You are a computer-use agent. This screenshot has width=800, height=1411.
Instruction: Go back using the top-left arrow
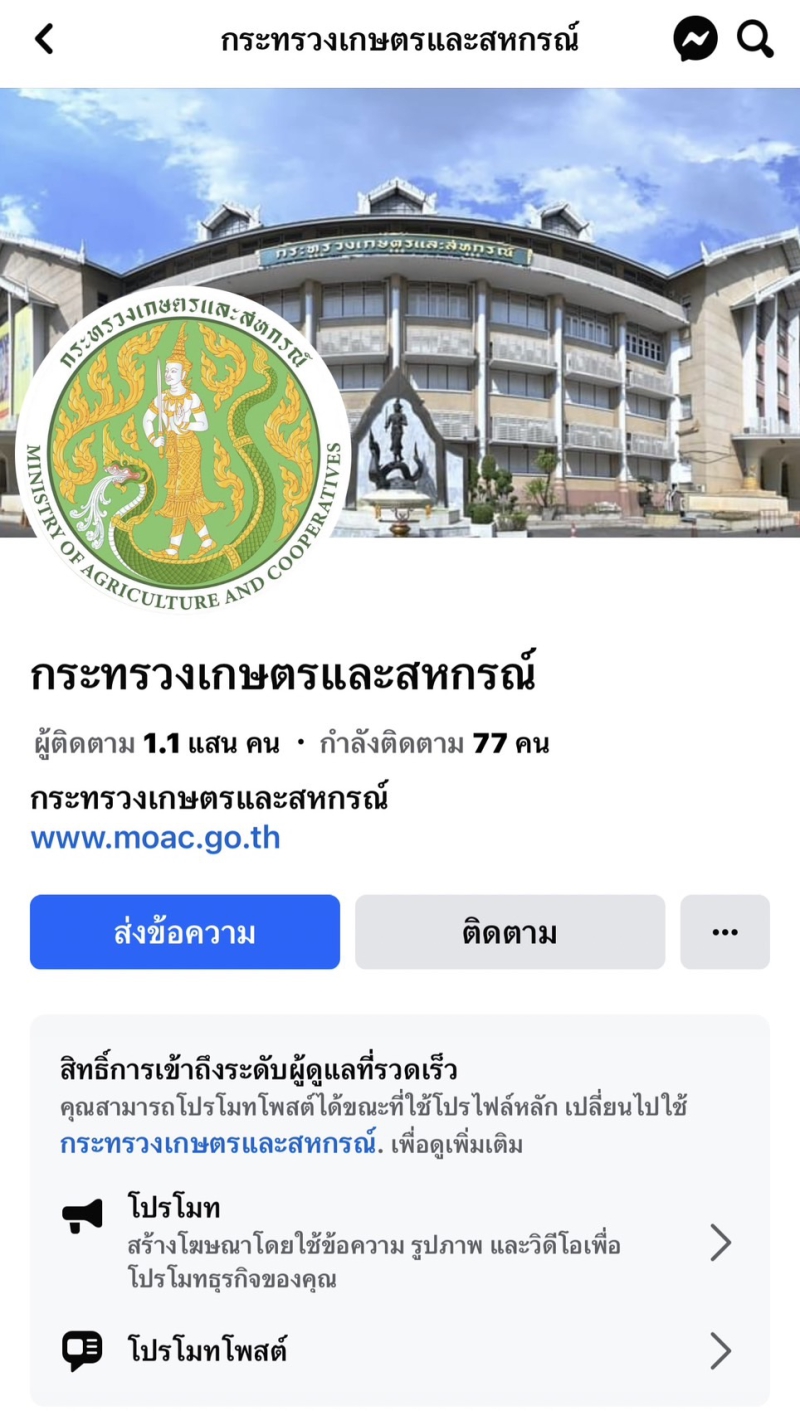[44, 40]
